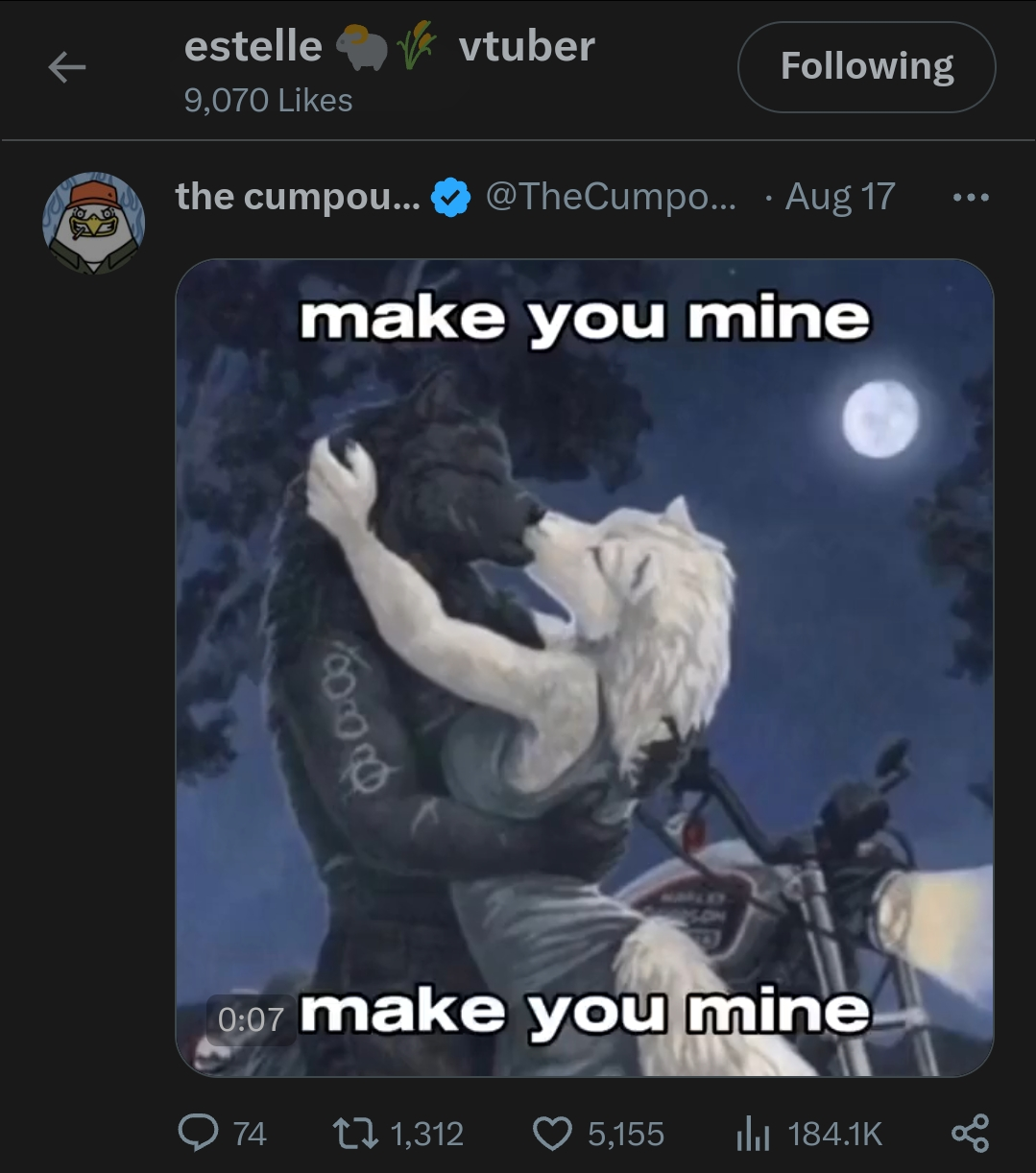Open the tweet's three-dot overflow menu
1036x1173 pixels.
click(970, 198)
